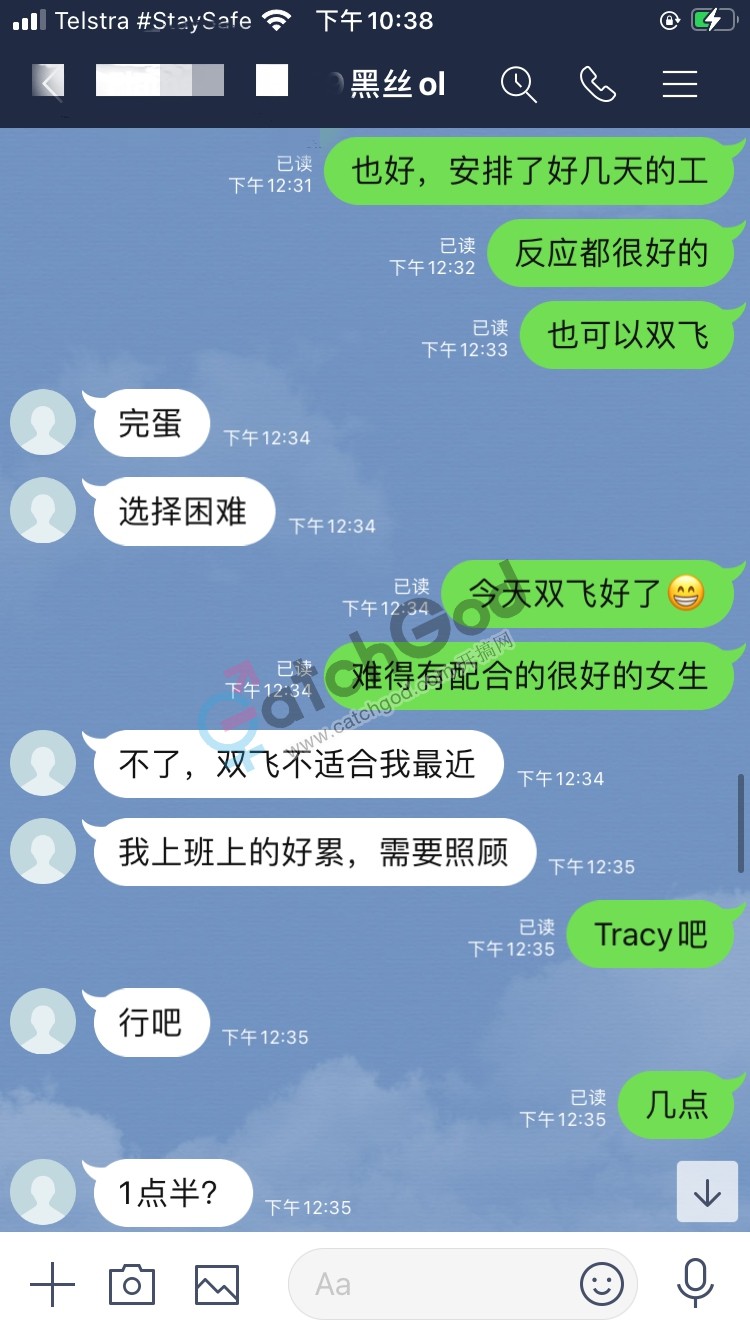
Task: Jump to the latest message
Action: 707,1192
